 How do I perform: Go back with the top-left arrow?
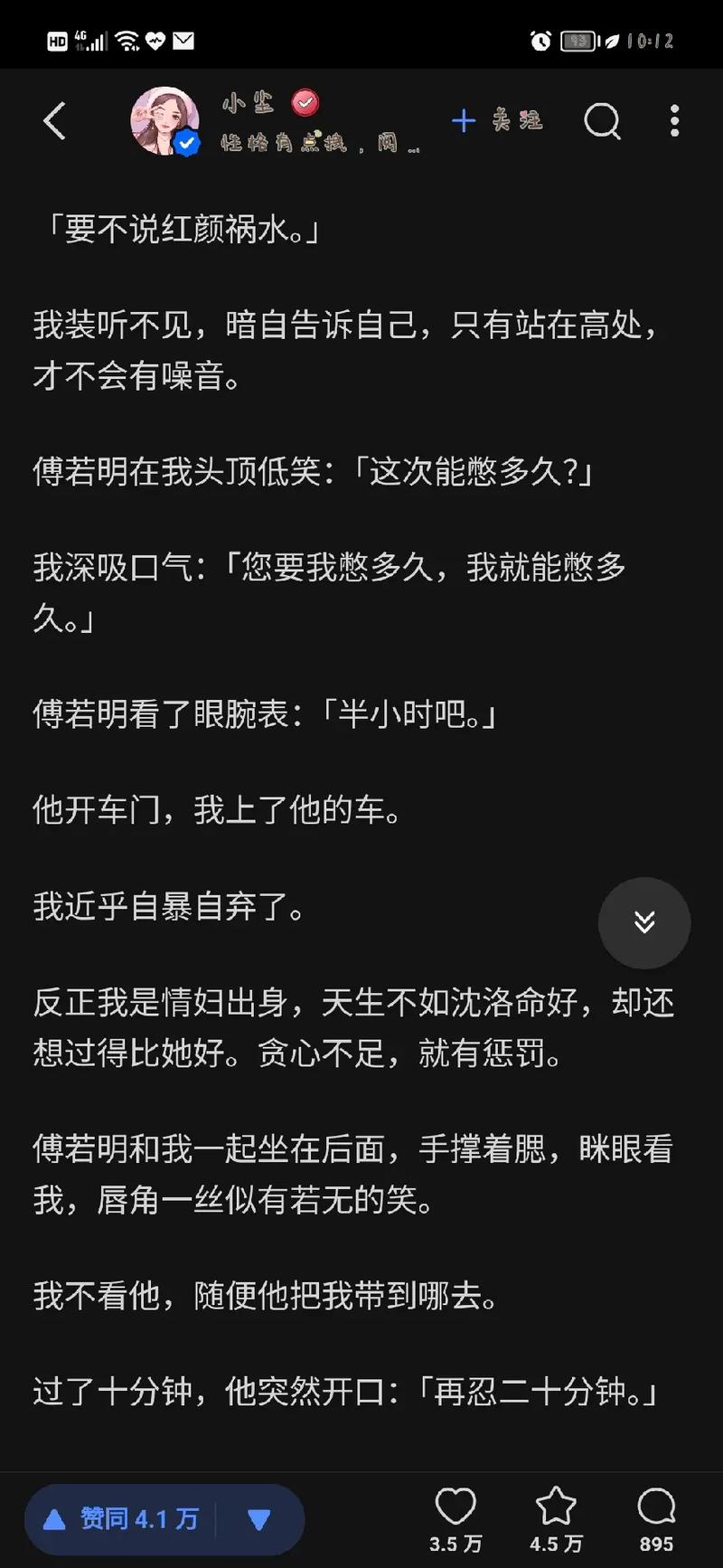coord(55,121)
